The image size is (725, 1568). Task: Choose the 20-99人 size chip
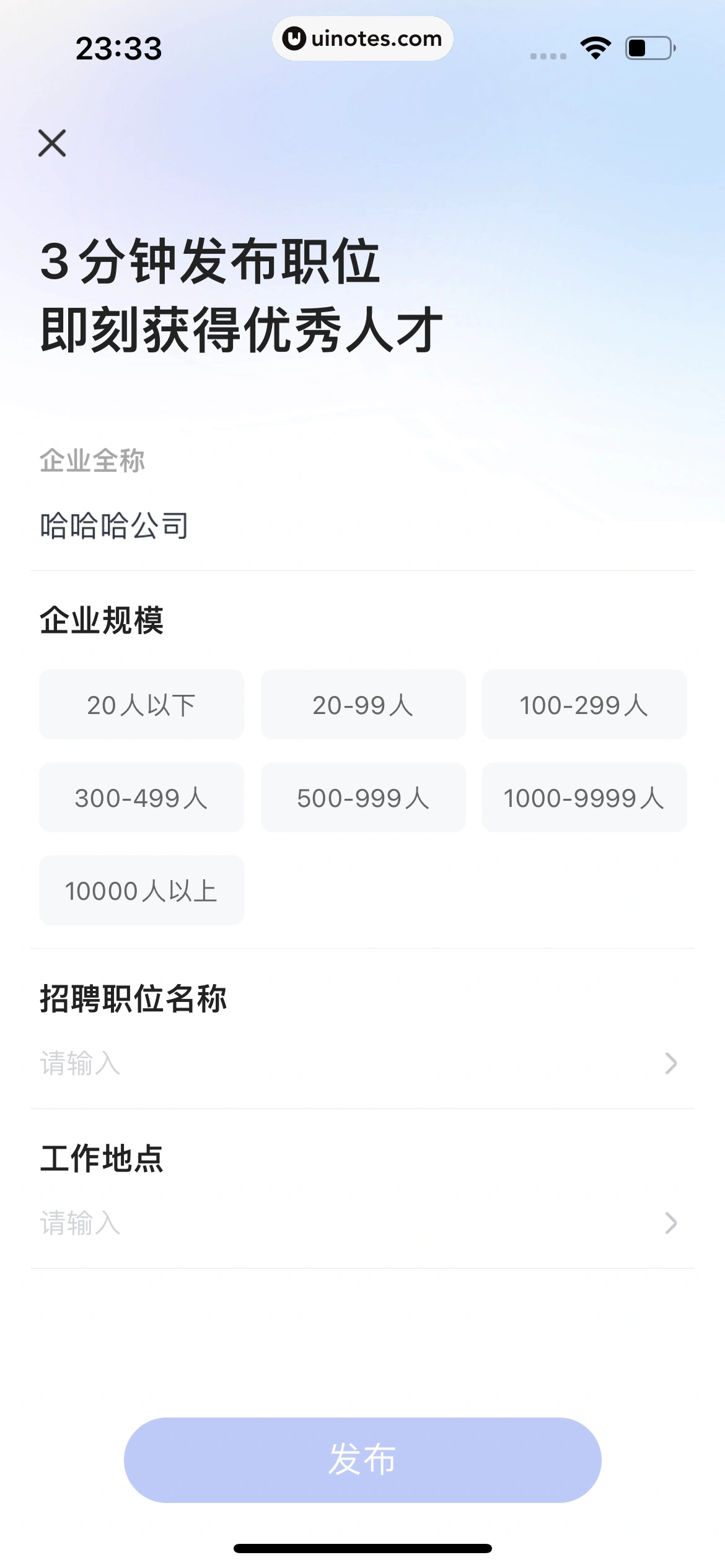(x=362, y=705)
